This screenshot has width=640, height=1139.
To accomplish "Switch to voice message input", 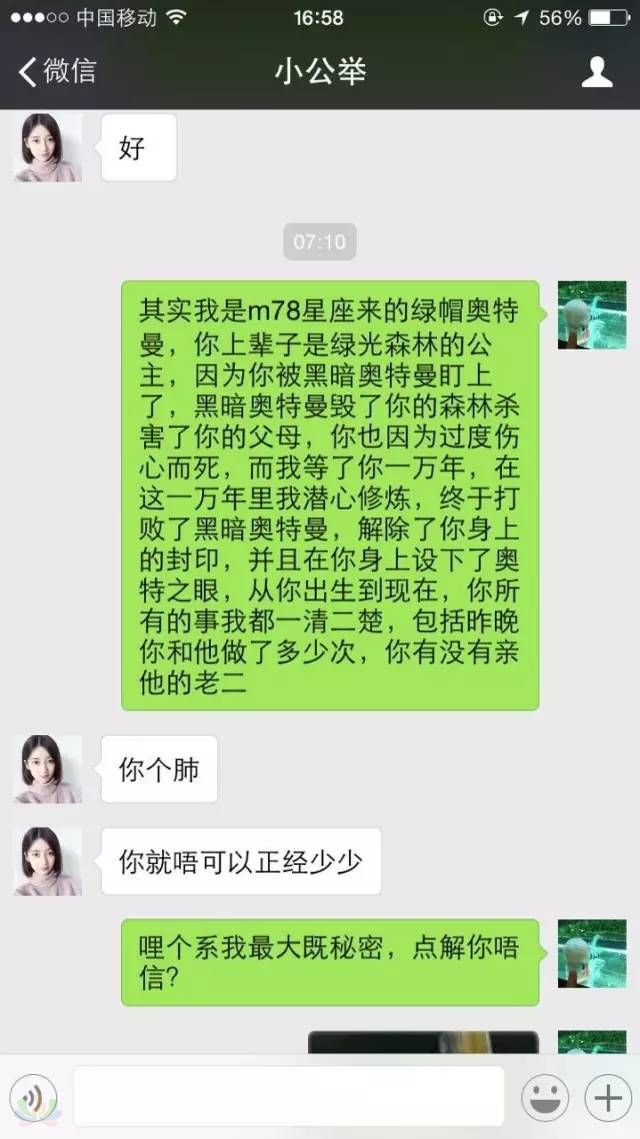I will tap(34, 1098).
